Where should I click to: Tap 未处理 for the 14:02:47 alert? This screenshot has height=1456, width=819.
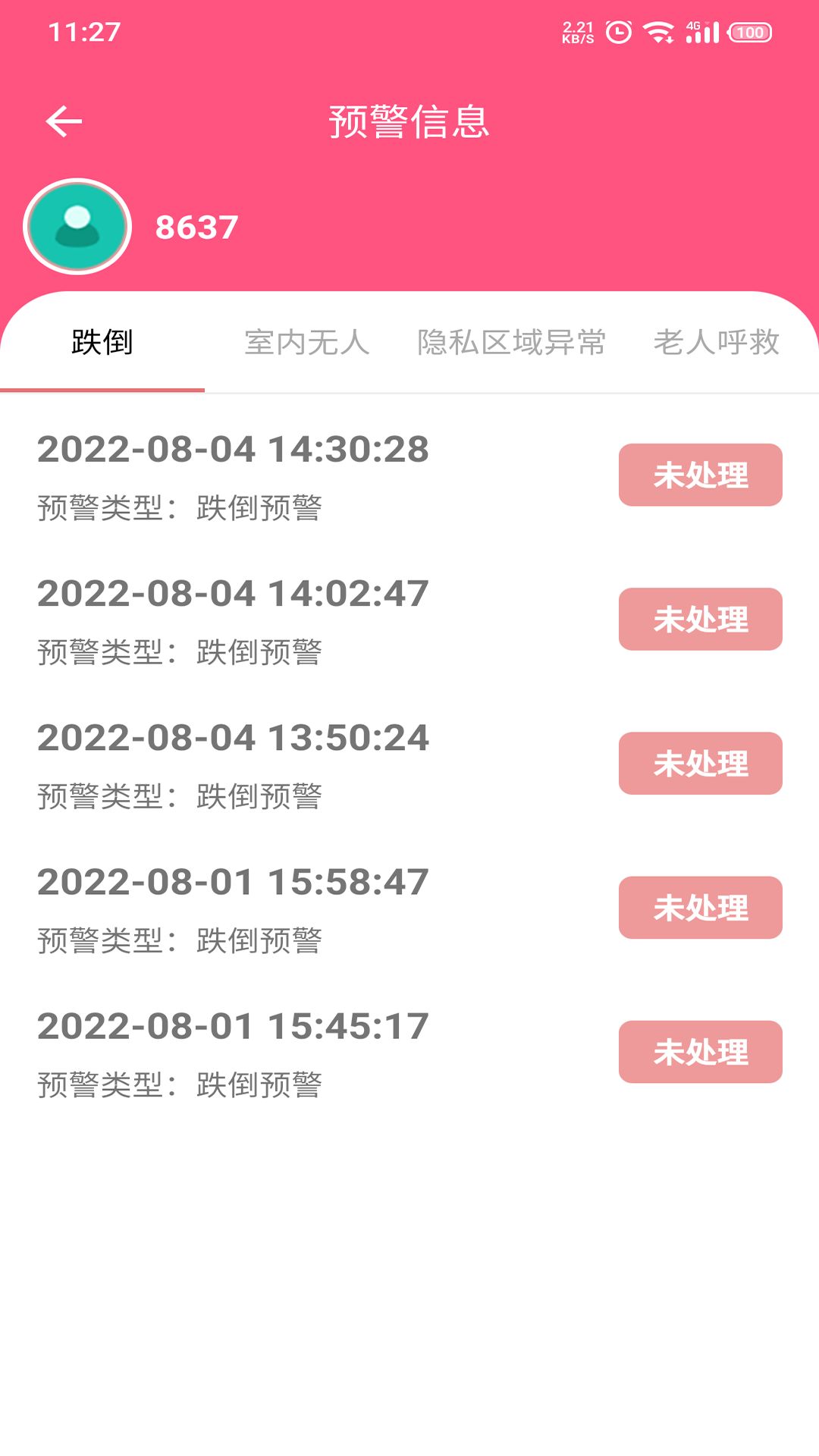[x=699, y=620]
